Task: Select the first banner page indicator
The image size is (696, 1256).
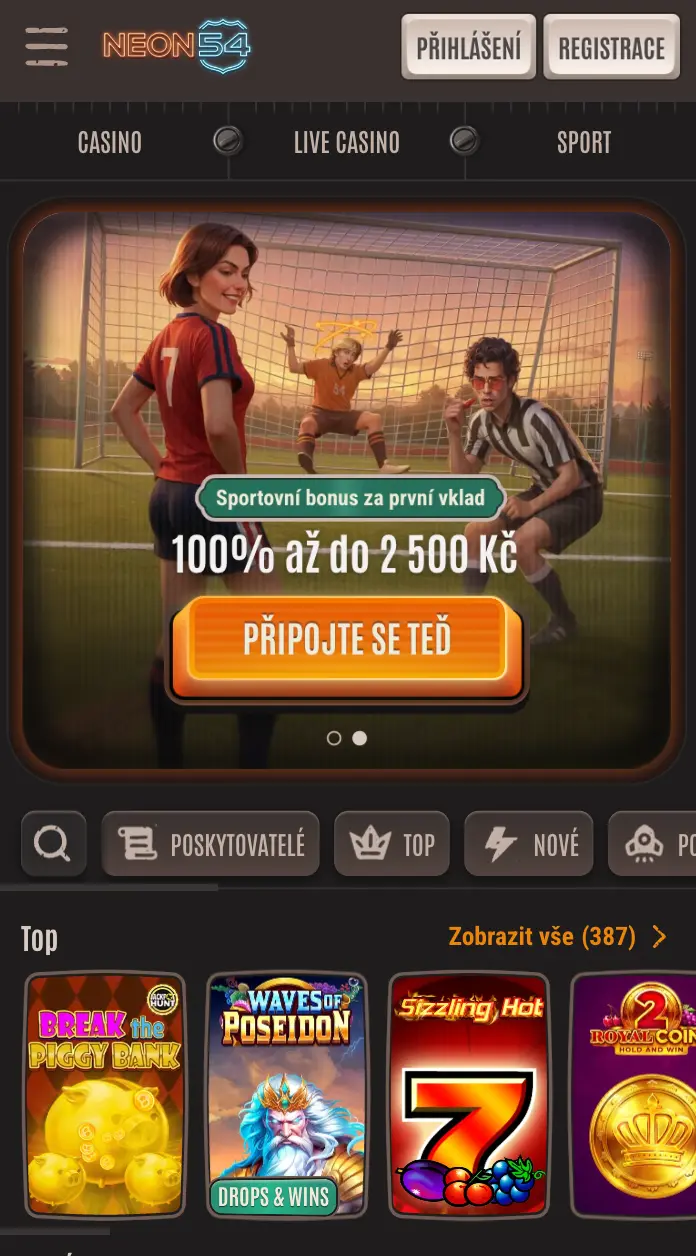Action: pos(334,738)
